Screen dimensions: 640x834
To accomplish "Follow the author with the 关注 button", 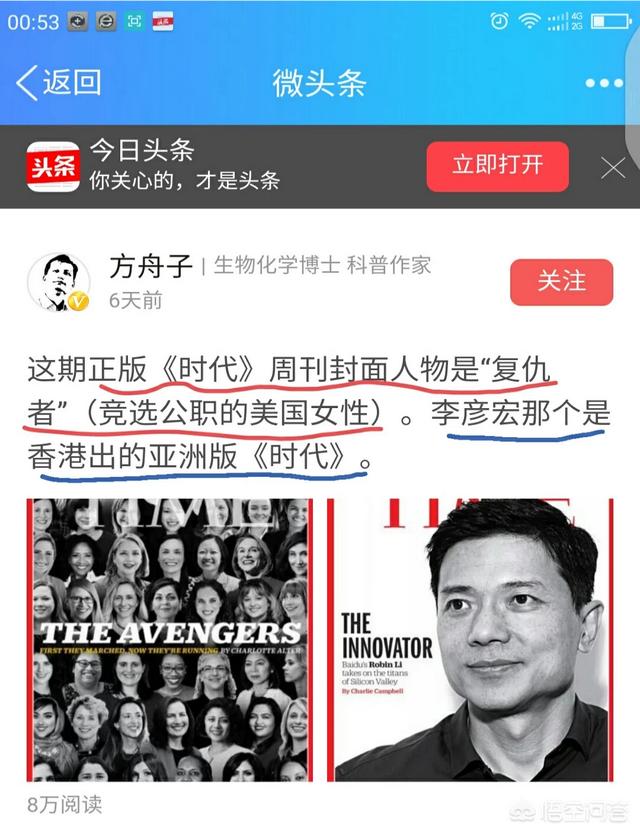I will (561, 282).
